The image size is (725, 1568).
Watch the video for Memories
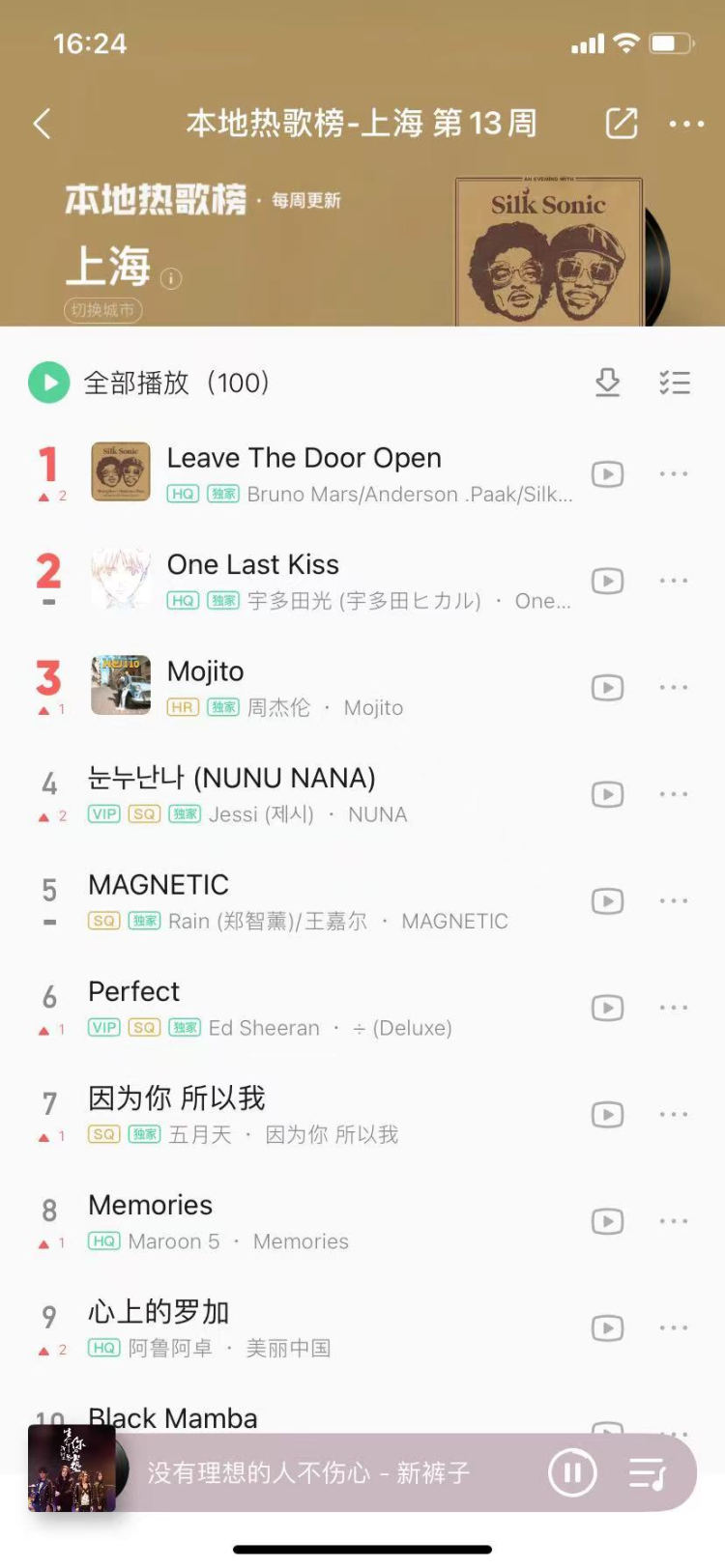[x=607, y=1221]
